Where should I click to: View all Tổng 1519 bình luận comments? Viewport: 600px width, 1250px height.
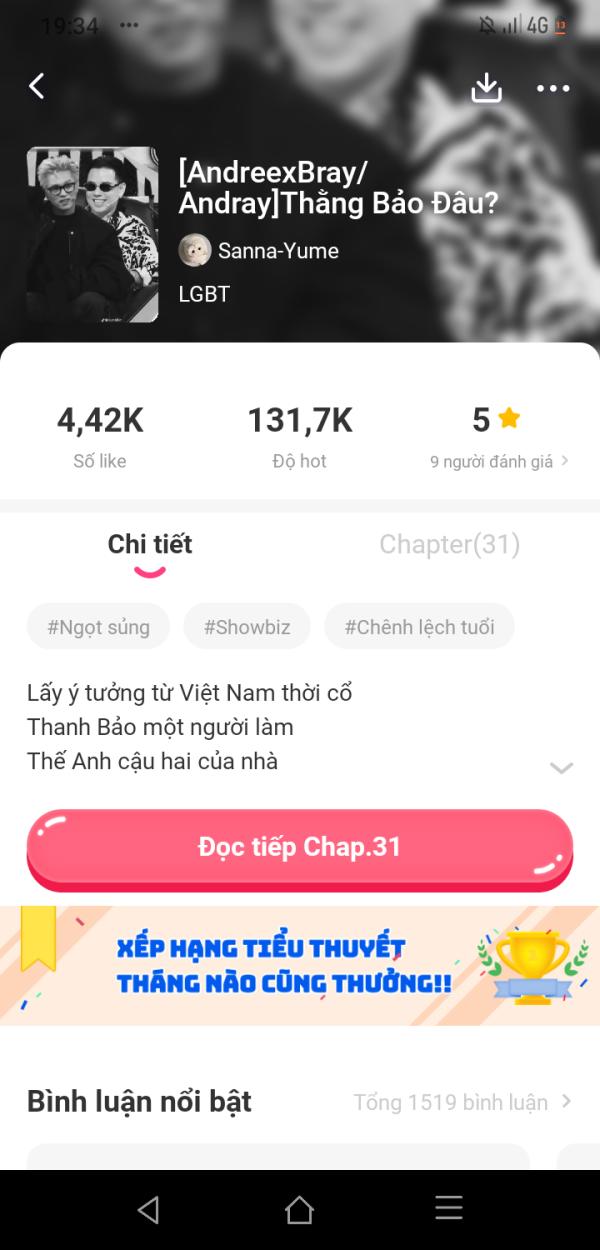pos(462,1102)
